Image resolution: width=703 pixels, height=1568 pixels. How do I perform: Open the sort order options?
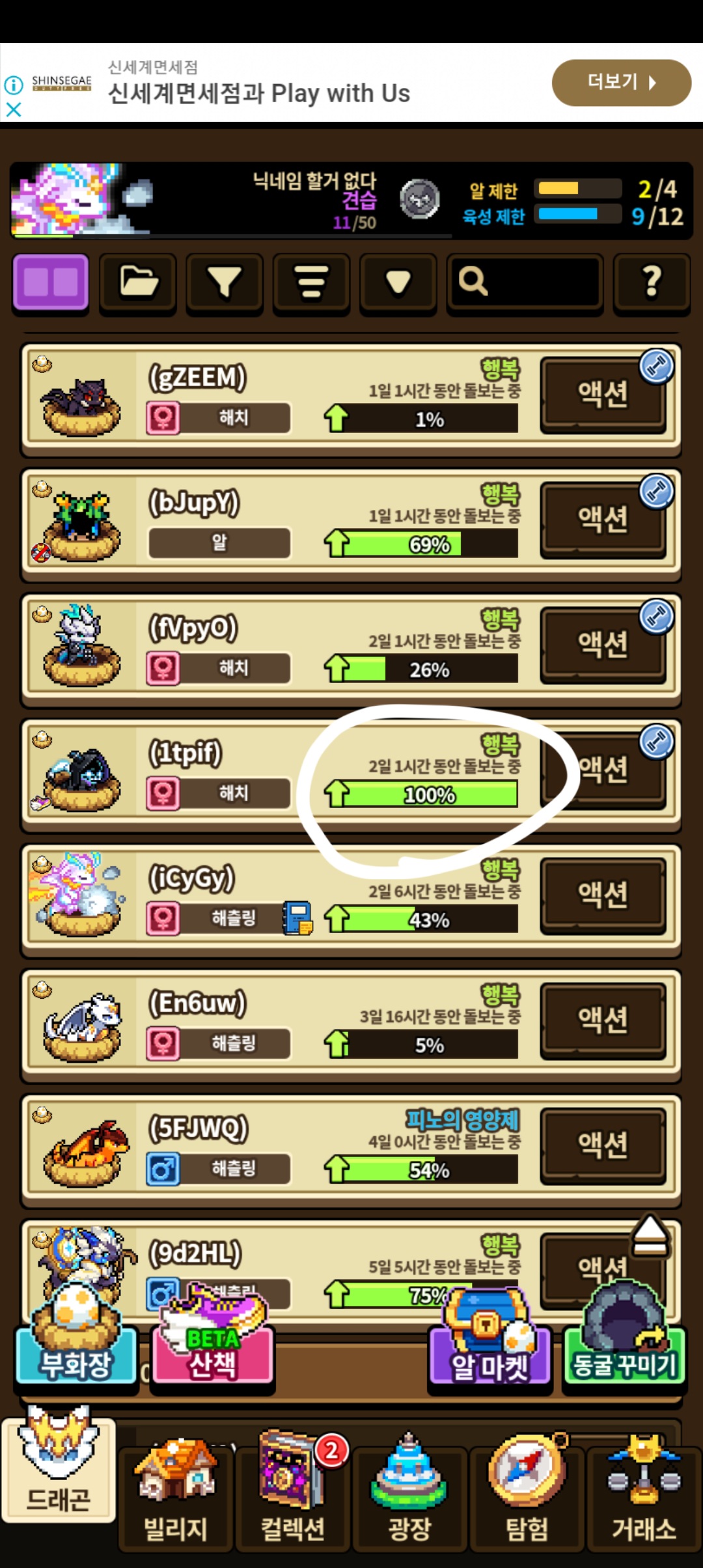311,282
